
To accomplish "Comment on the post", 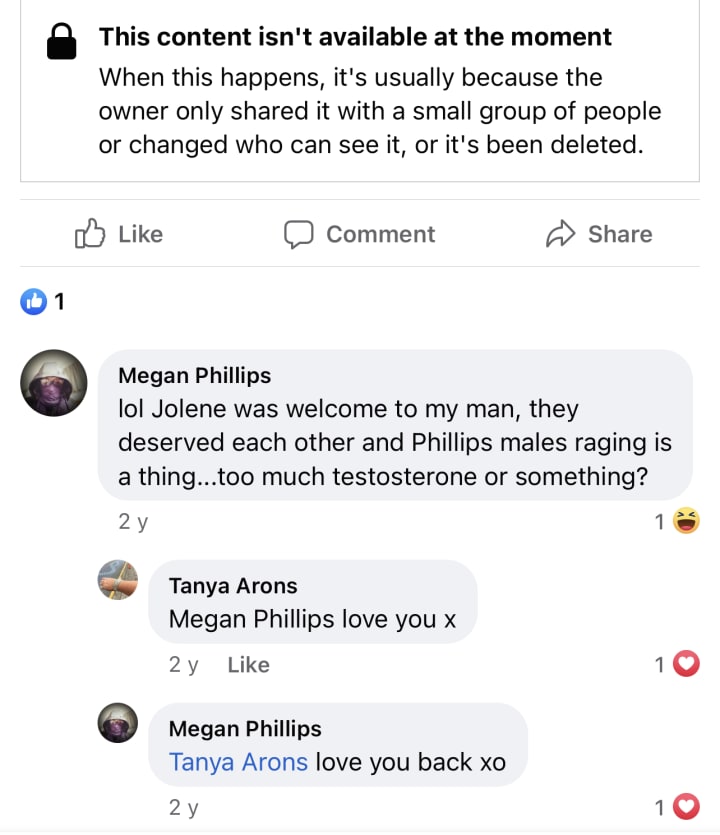I will click(x=360, y=234).
